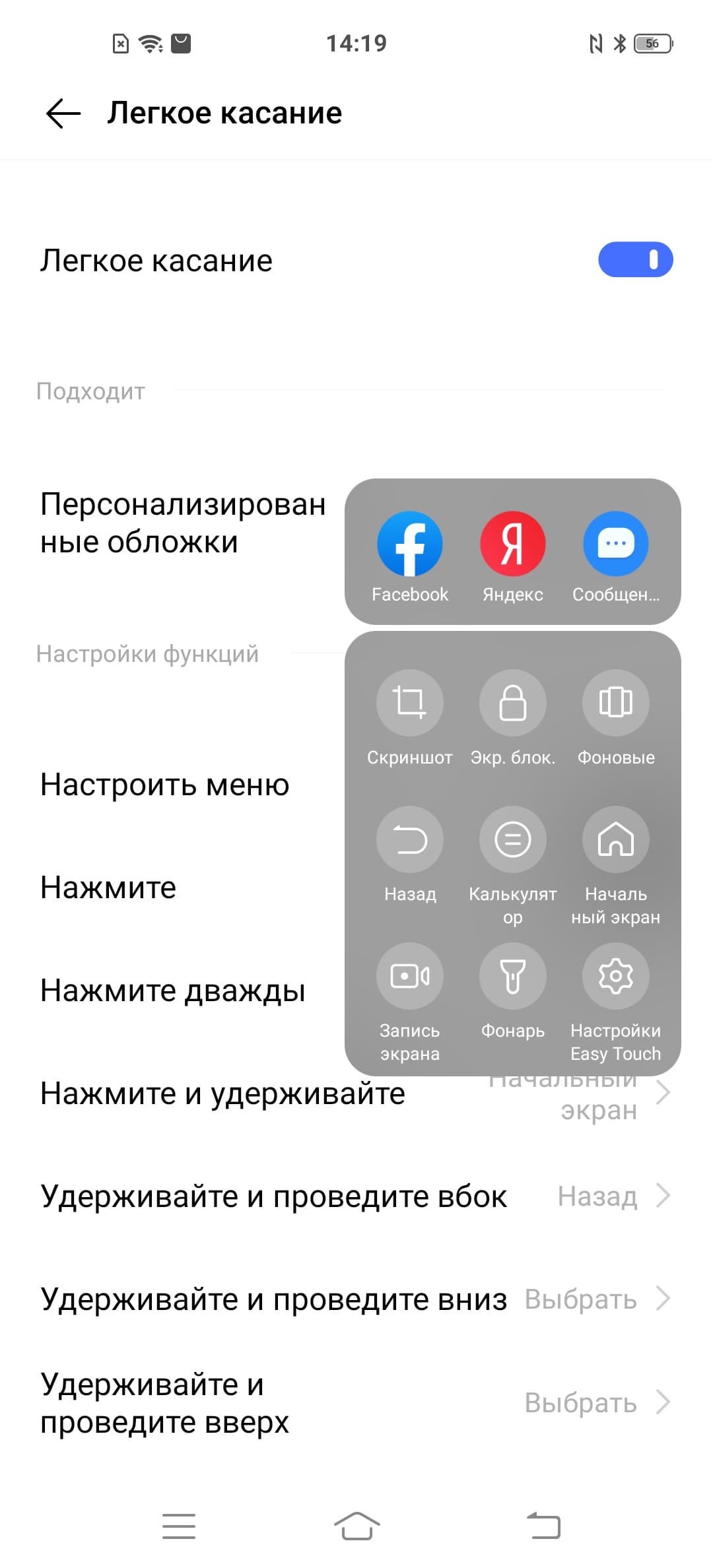Launch Яндекс from the floating menu

point(512,544)
